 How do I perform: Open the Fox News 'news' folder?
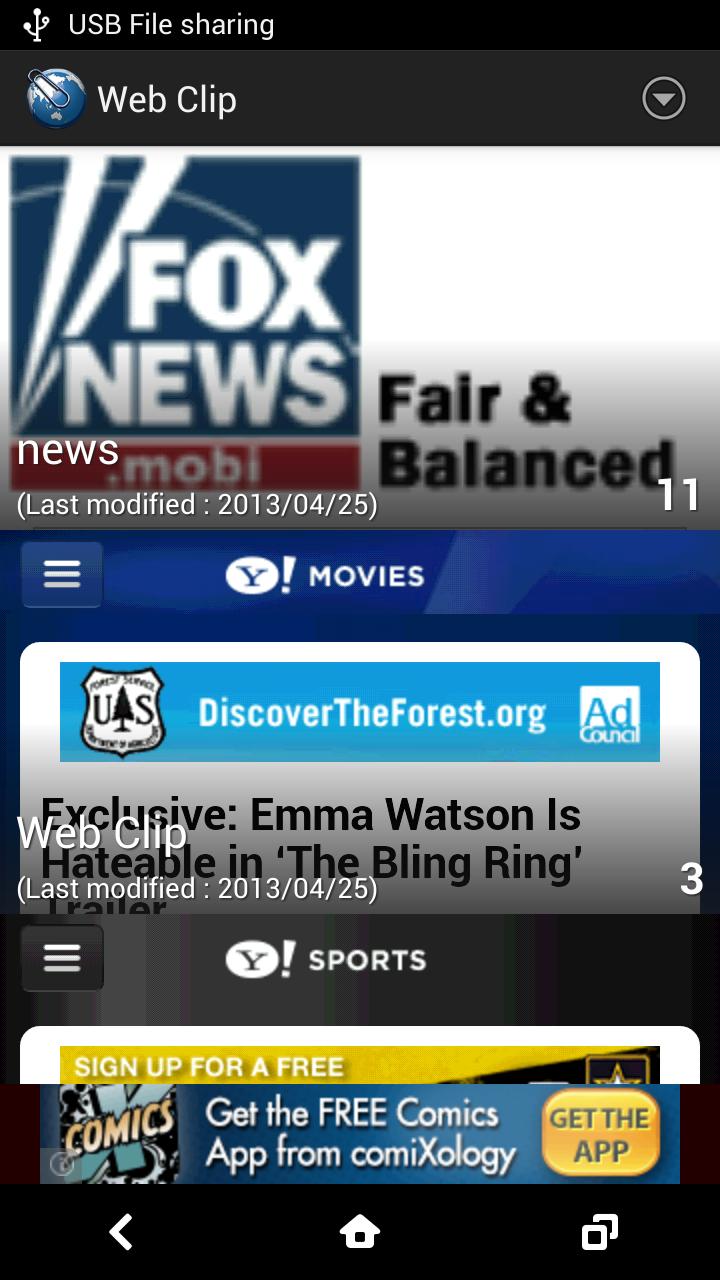[x=360, y=338]
